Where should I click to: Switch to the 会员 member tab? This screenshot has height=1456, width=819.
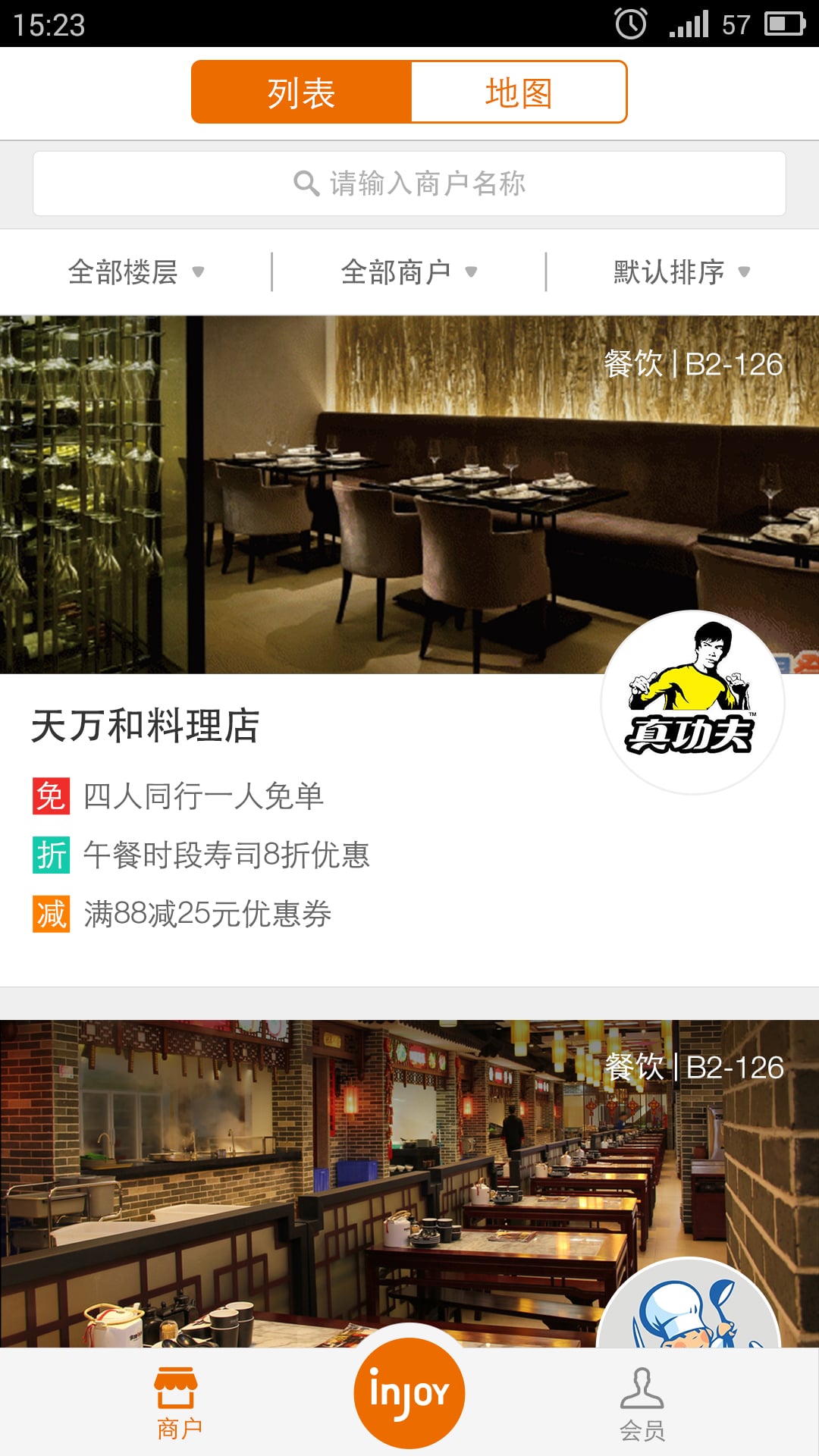[x=642, y=1403]
